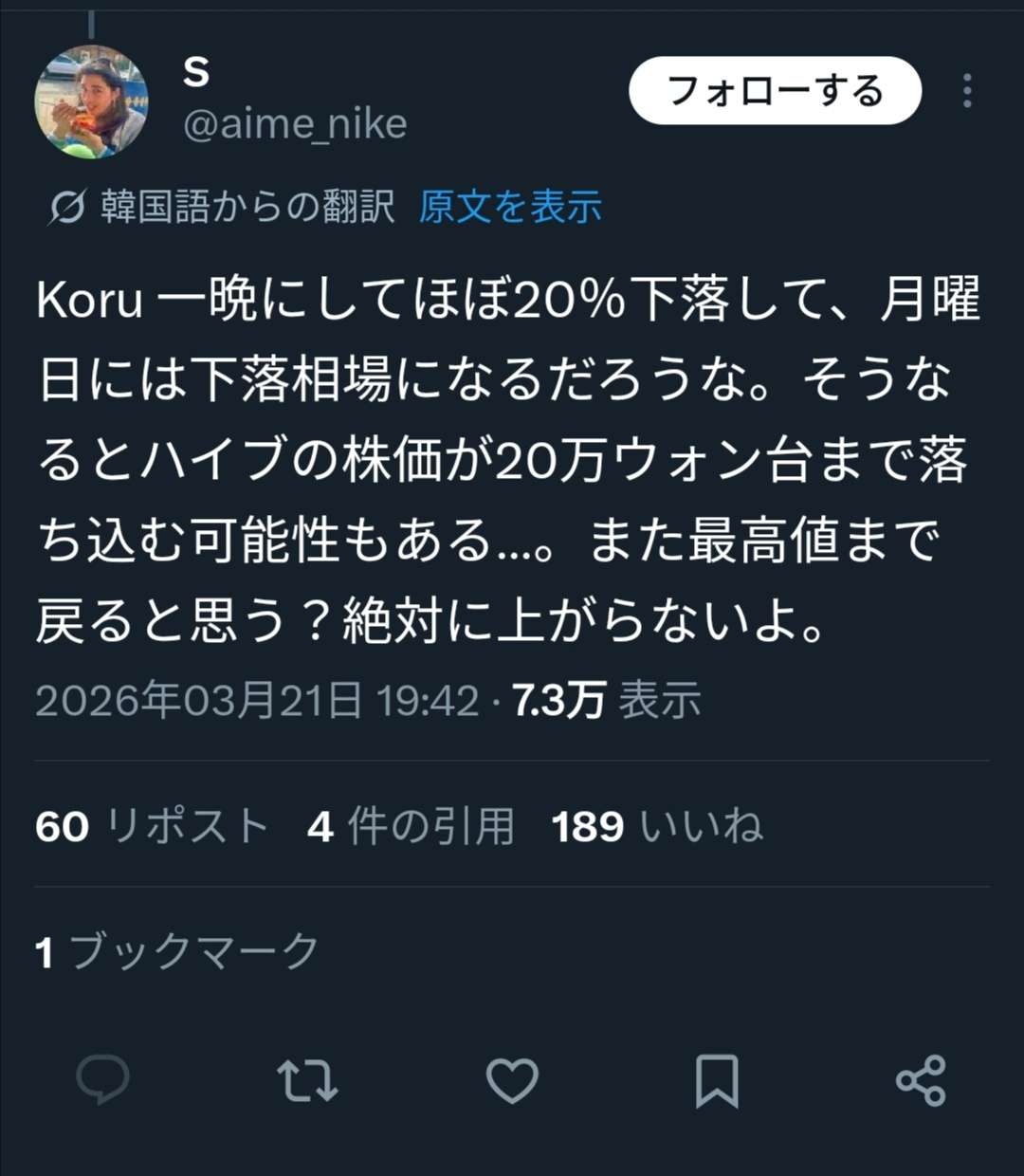Share this post
This screenshot has height=1176, width=1024.
(921, 1080)
